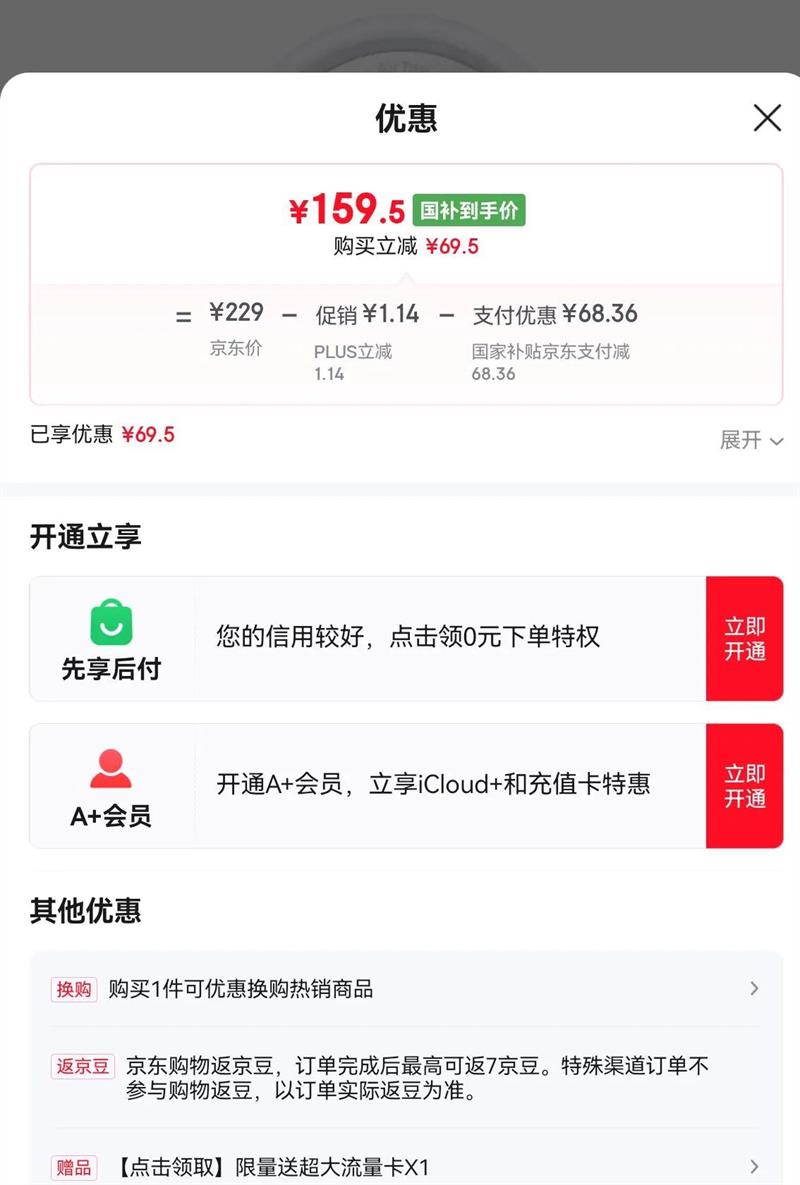800x1185 pixels.
Task: Expand discount details with 展开
Action: pos(751,440)
